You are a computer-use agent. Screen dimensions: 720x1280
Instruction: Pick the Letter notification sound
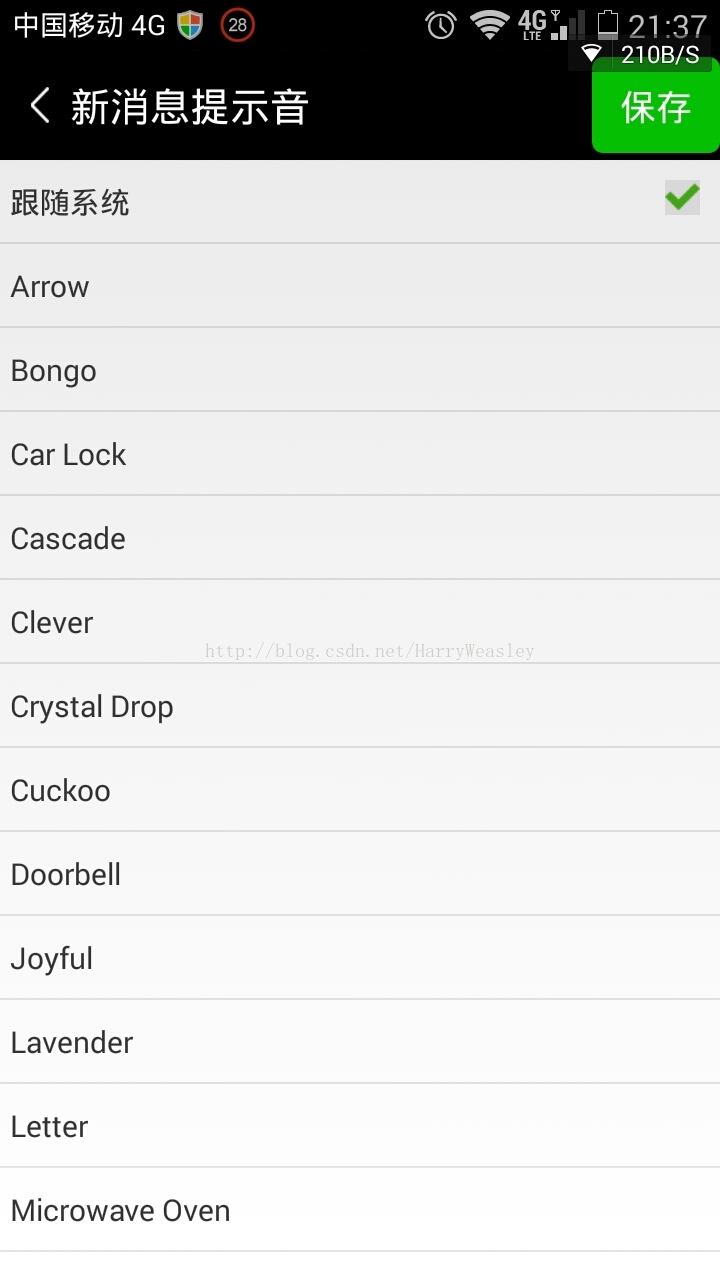pos(360,1127)
